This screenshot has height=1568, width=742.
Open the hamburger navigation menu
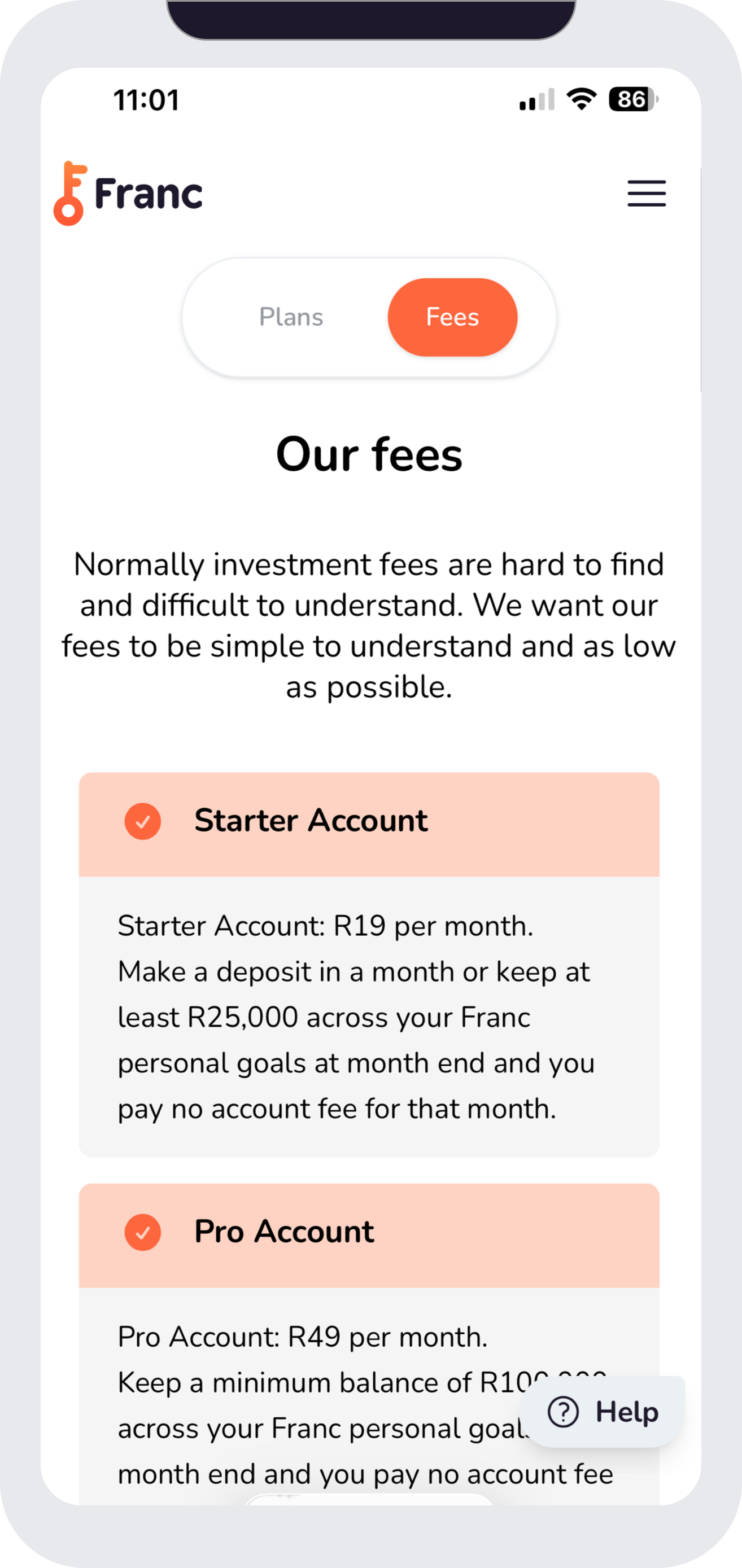(646, 194)
